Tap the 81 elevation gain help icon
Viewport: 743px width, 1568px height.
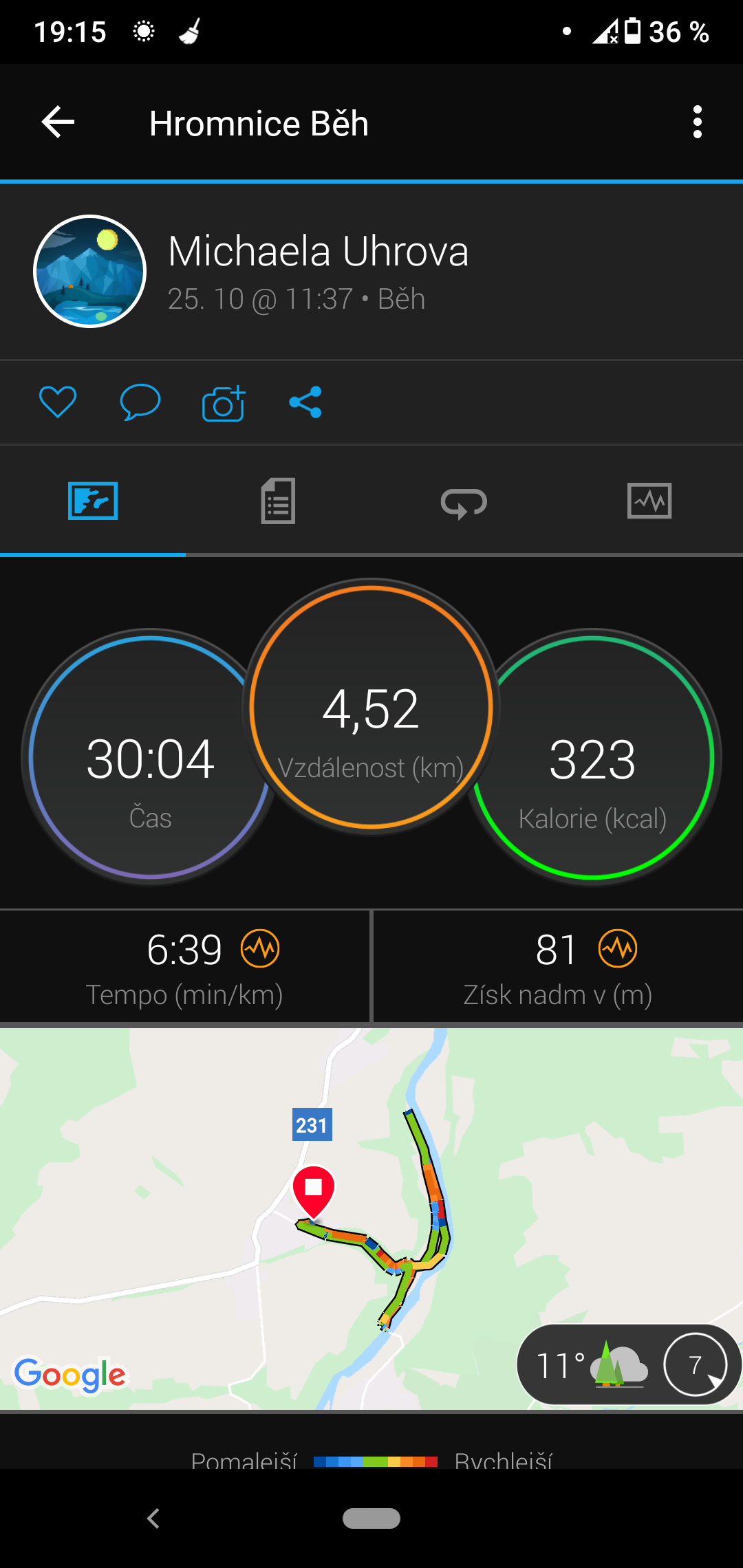pyautogui.click(x=618, y=948)
